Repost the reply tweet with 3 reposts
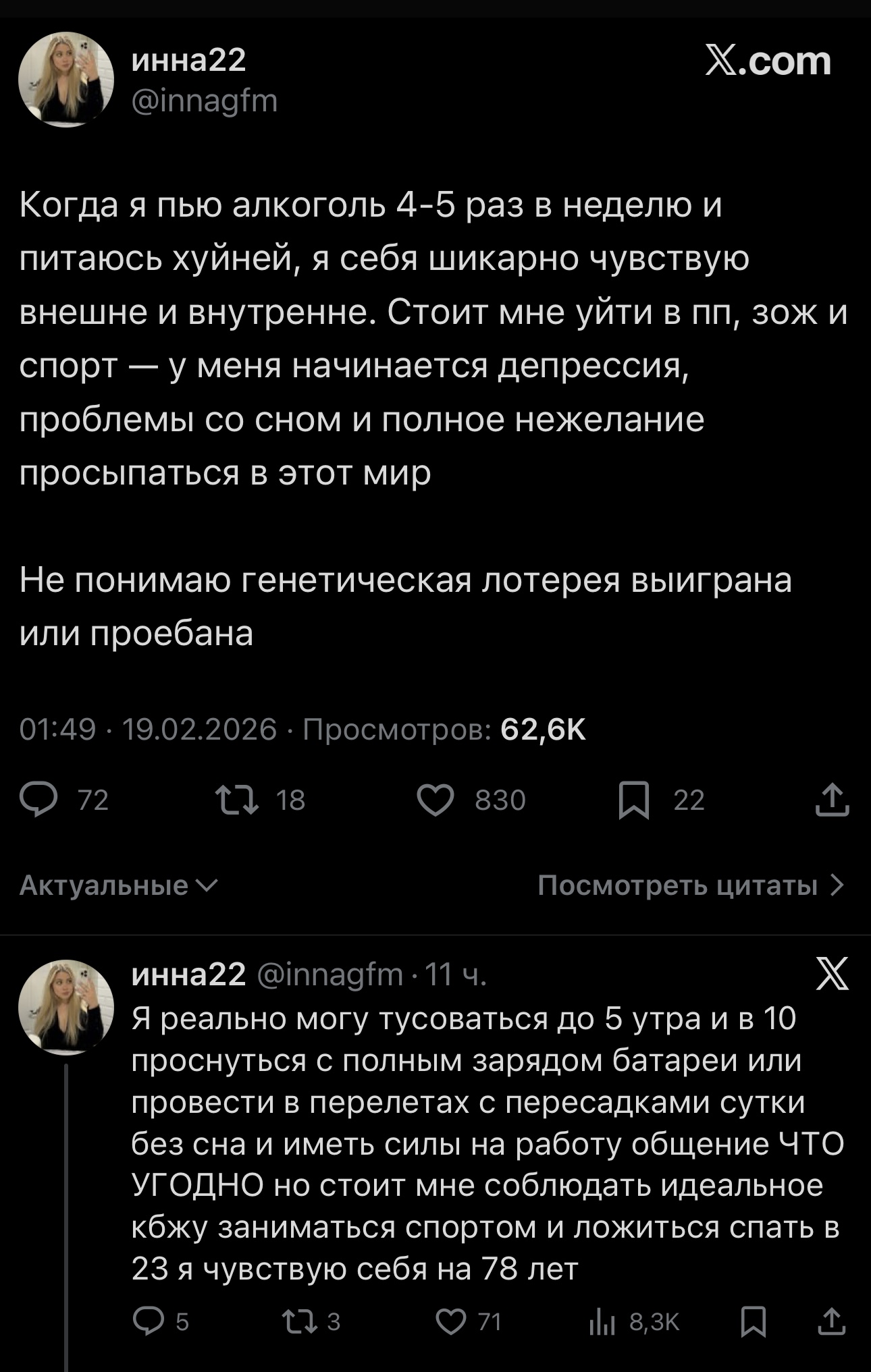Screen dimensions: 871x1372 tap(301, 1321)
